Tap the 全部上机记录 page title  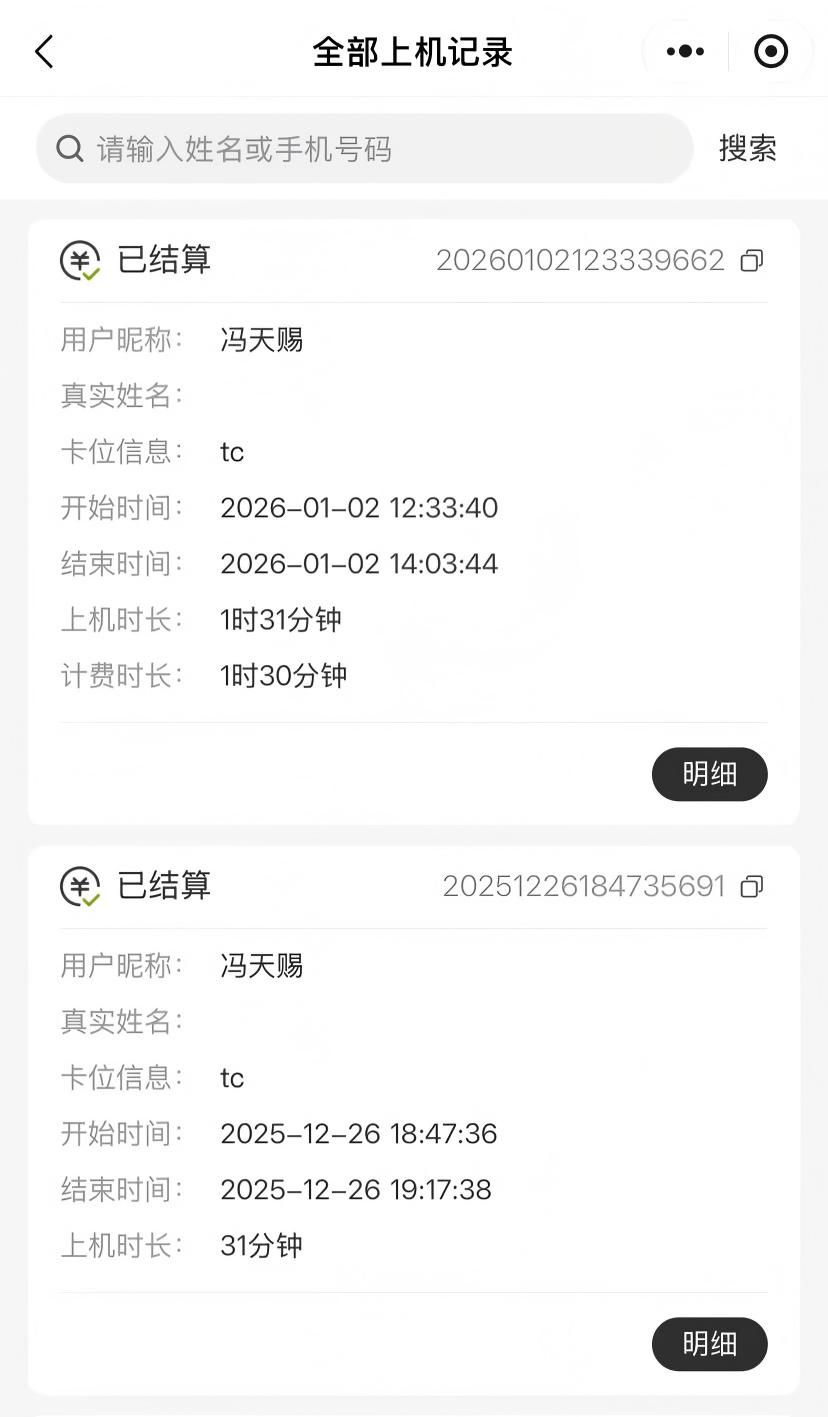[x=414, y=50]
